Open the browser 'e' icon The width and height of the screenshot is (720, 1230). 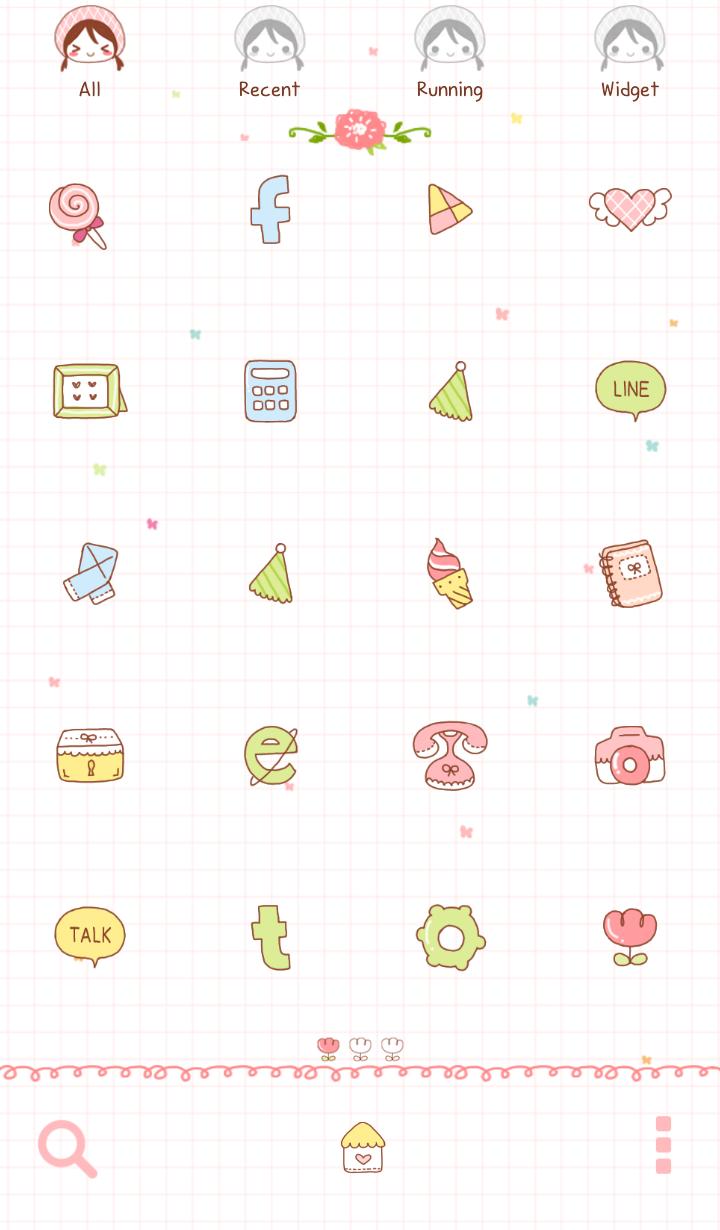point(270,754)
